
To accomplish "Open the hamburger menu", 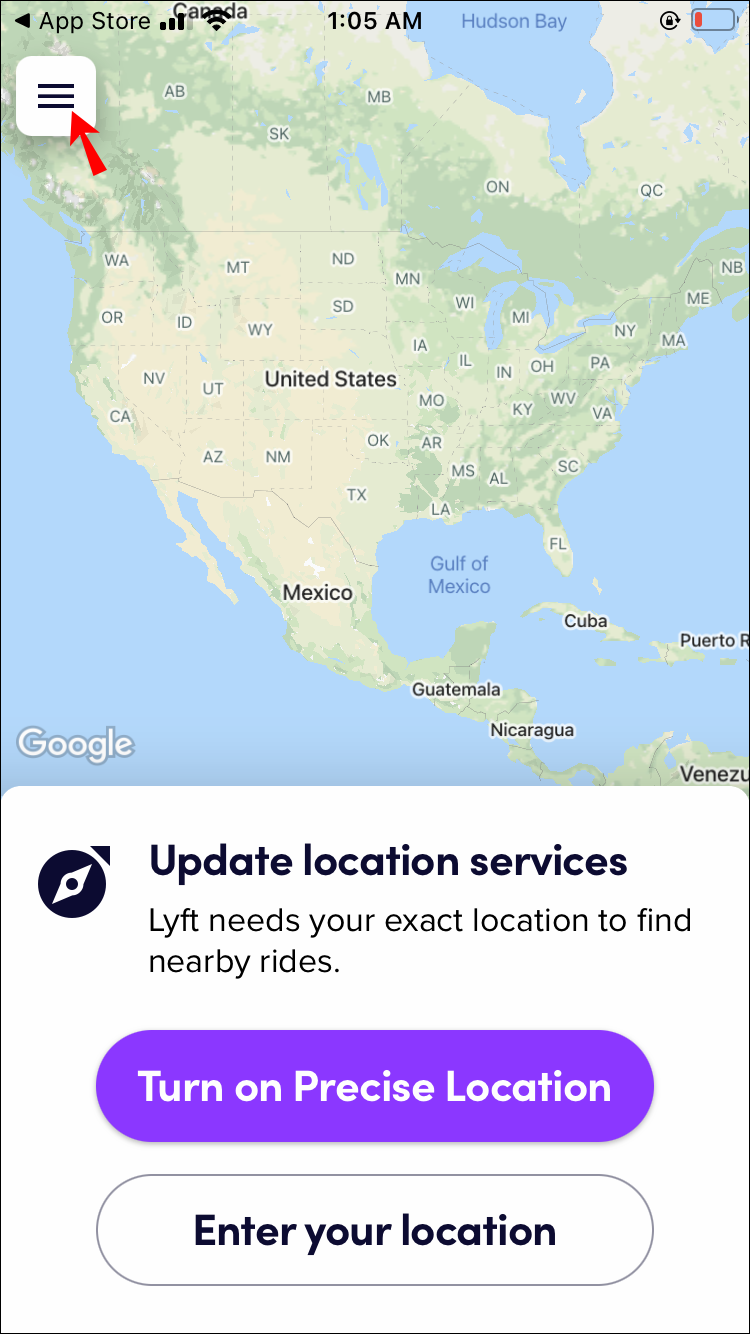I will 56,95.
